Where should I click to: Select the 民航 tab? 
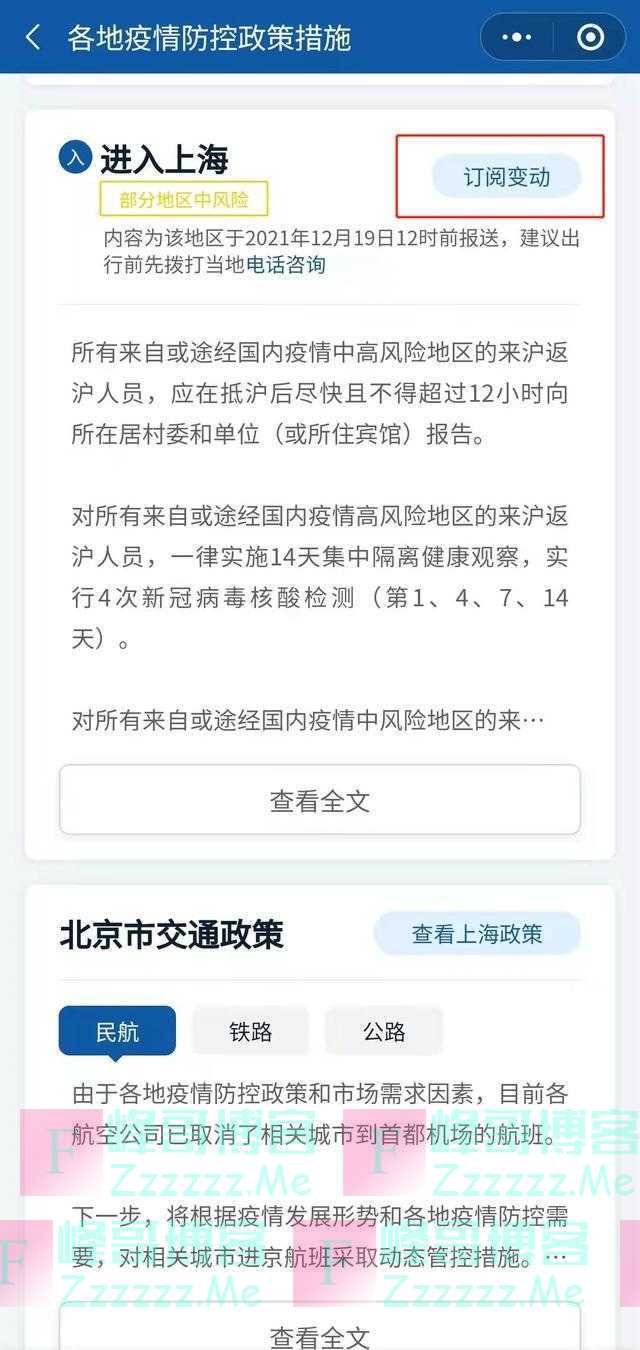click(x=117, y=1031)
